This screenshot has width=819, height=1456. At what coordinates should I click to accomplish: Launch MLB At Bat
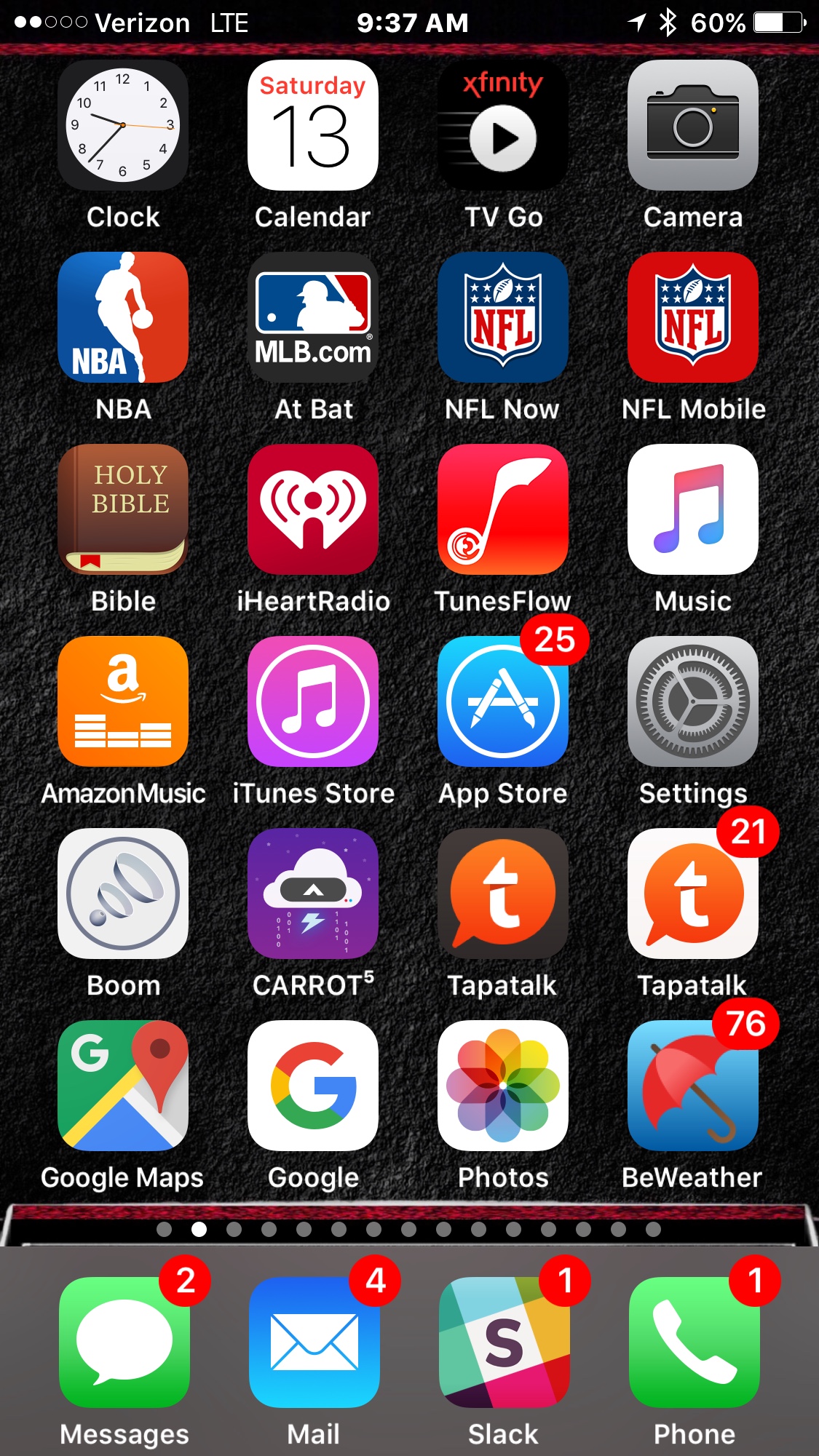tap(313, 317)
